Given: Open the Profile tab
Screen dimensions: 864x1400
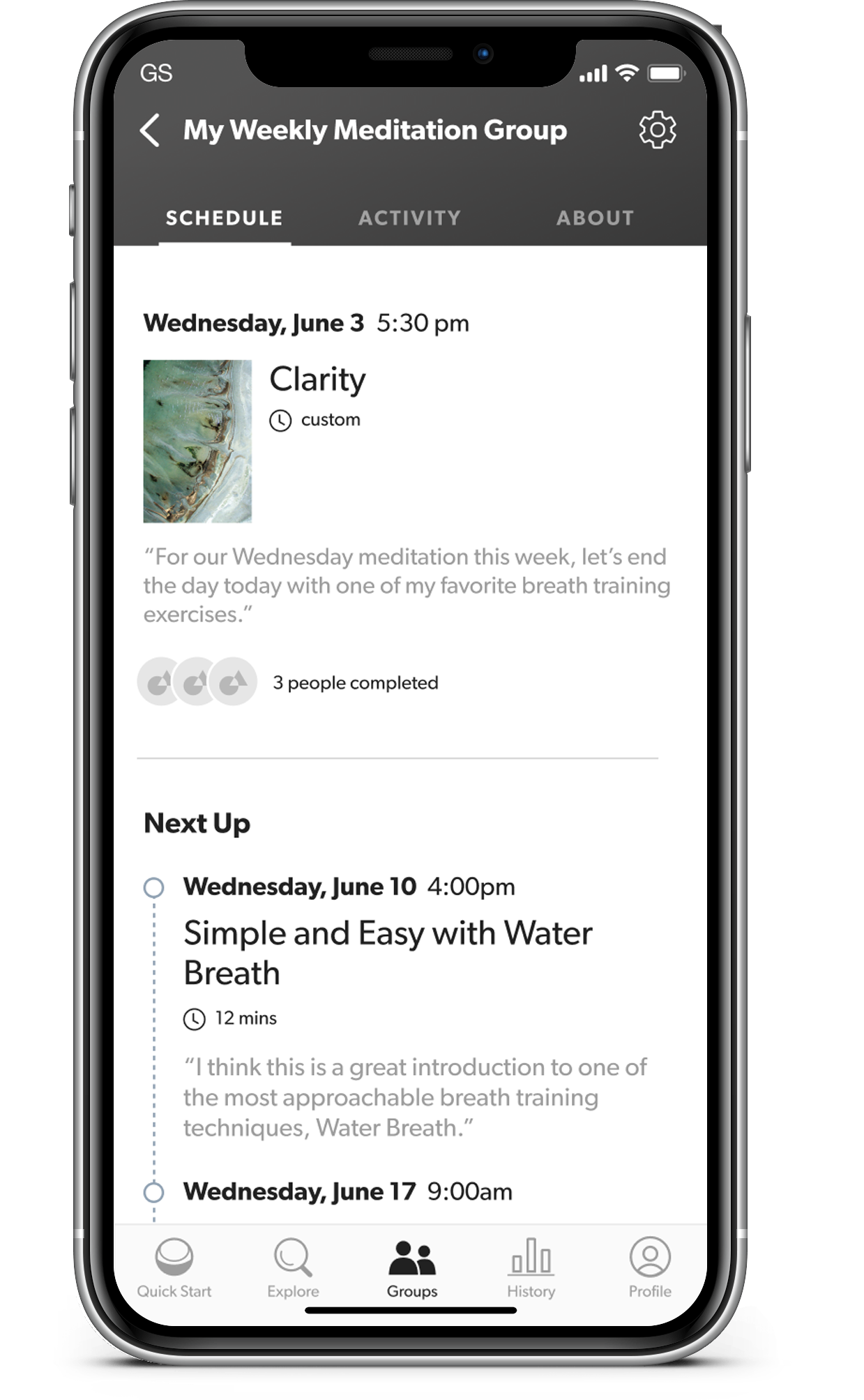Looking at the screenshot, I should tap(650, 1267).
